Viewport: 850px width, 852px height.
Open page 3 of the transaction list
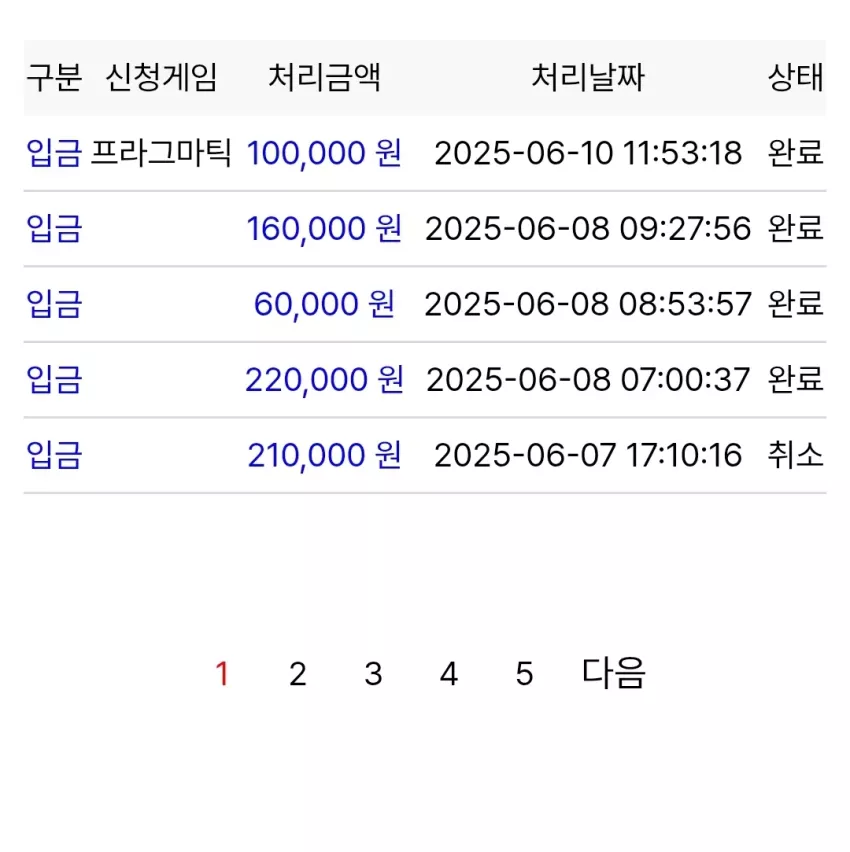[373, 674]
